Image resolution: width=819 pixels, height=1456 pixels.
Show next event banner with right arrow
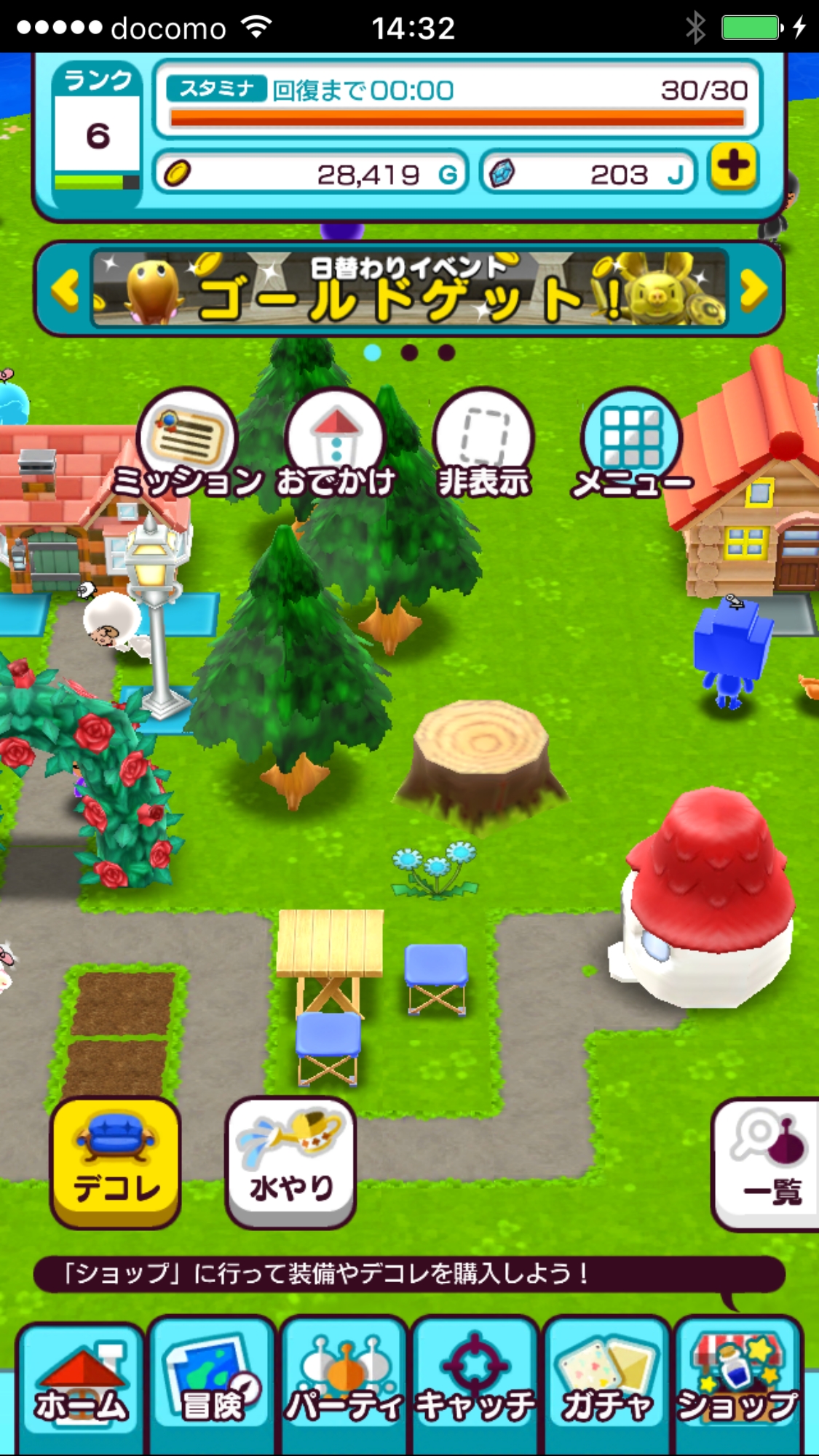click(x=753, y=290)
